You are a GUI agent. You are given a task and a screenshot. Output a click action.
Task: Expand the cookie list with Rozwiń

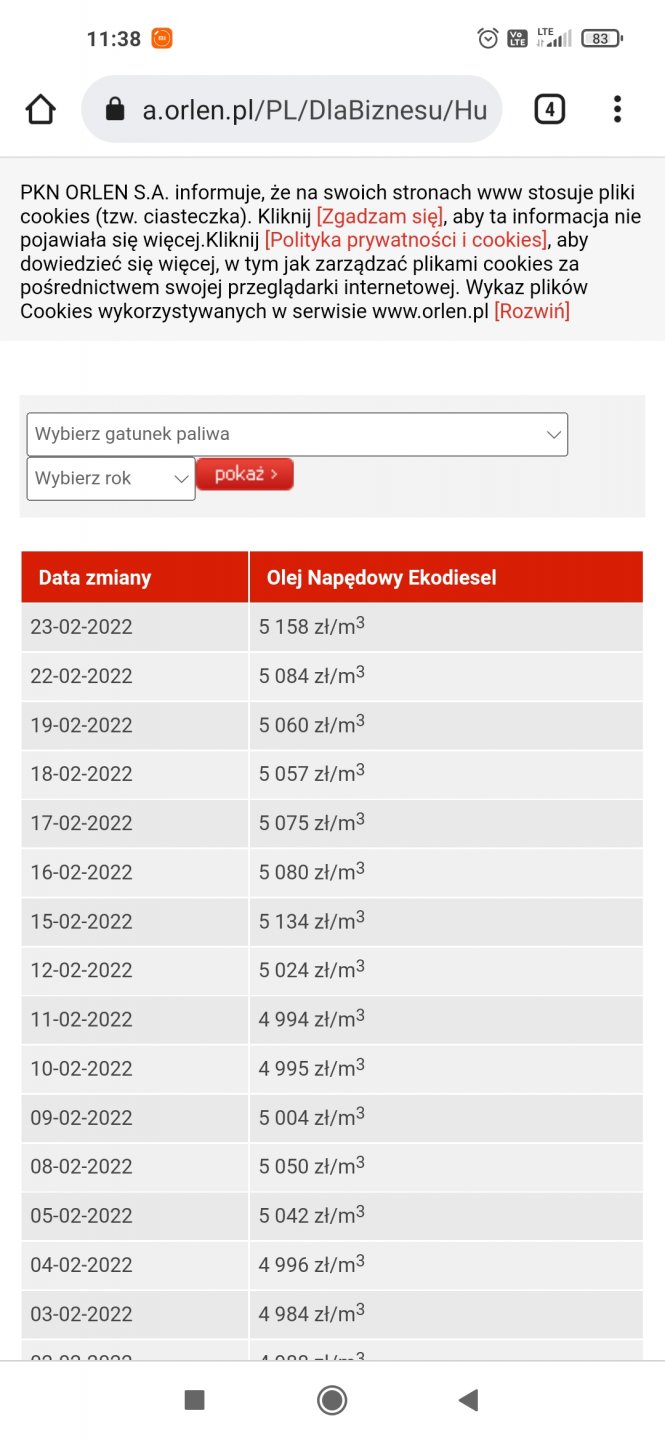tap(531, 311)
